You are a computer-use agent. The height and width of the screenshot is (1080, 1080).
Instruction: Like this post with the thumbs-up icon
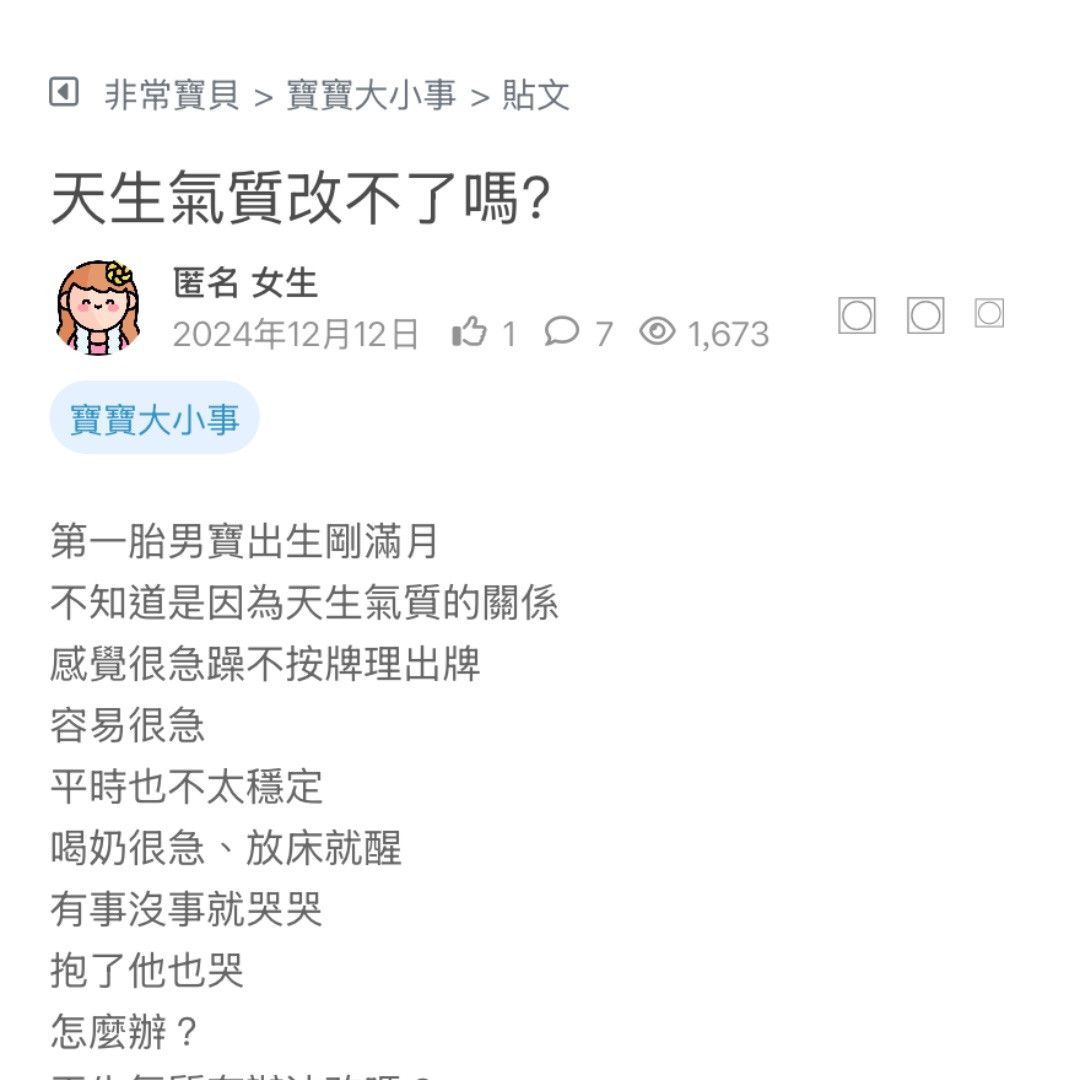469,332
